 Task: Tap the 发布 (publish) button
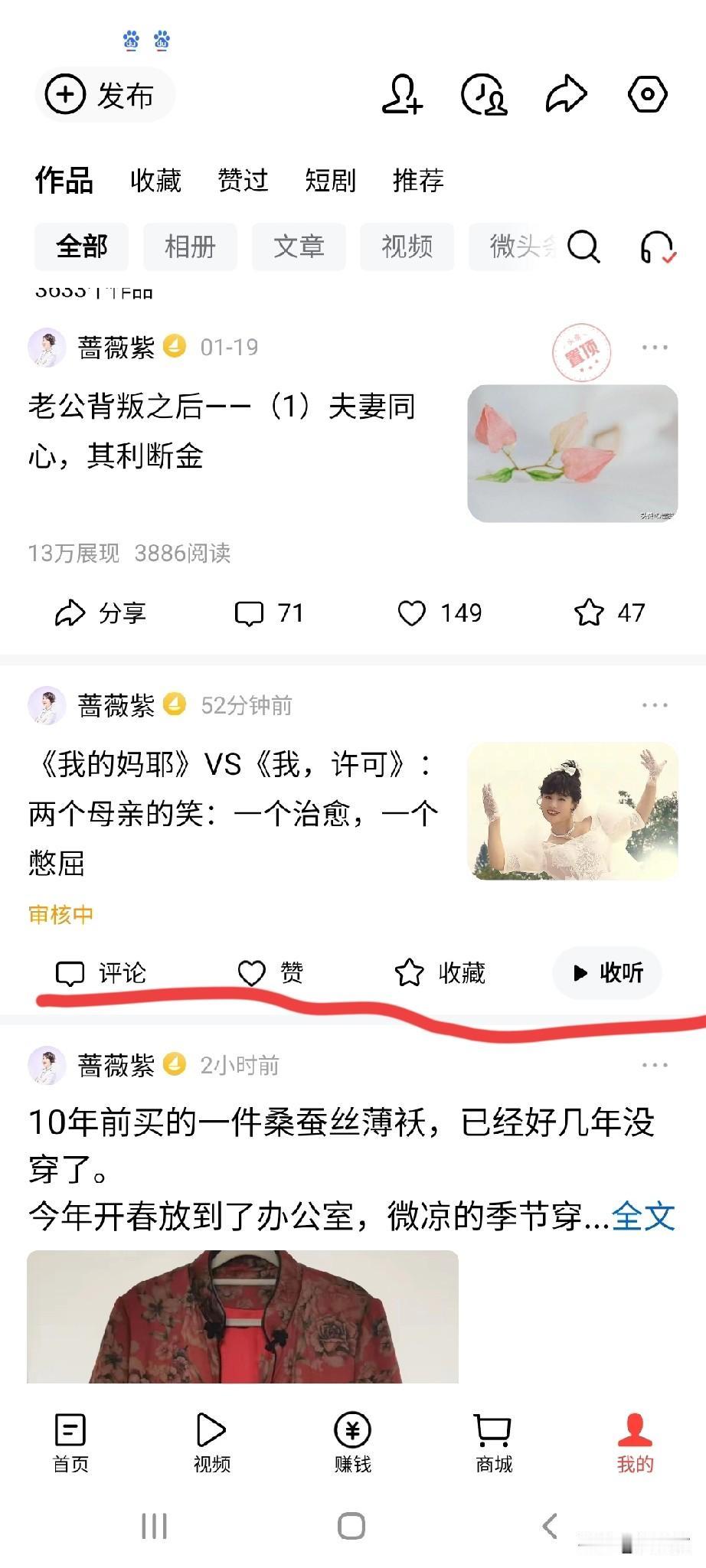pos(104,95)
